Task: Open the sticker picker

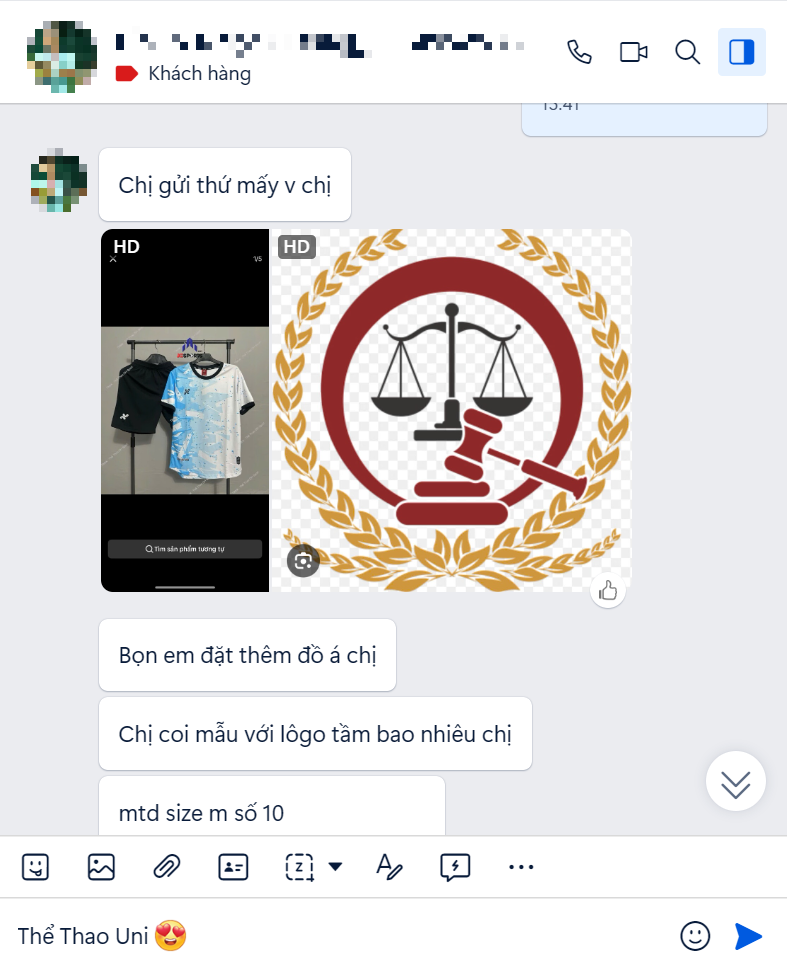Action: pos(36,867)
